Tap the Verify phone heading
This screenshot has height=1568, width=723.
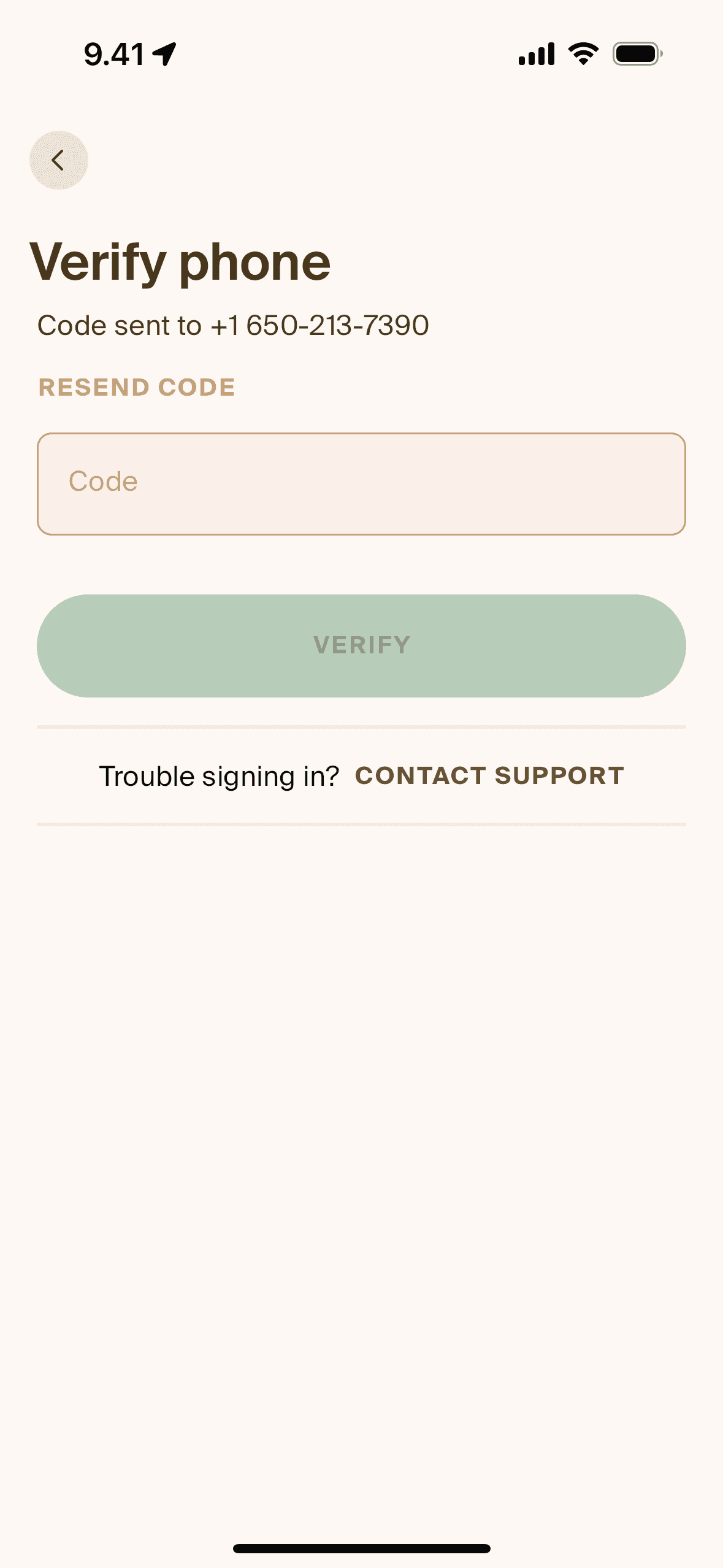click(x=181, y=263)
